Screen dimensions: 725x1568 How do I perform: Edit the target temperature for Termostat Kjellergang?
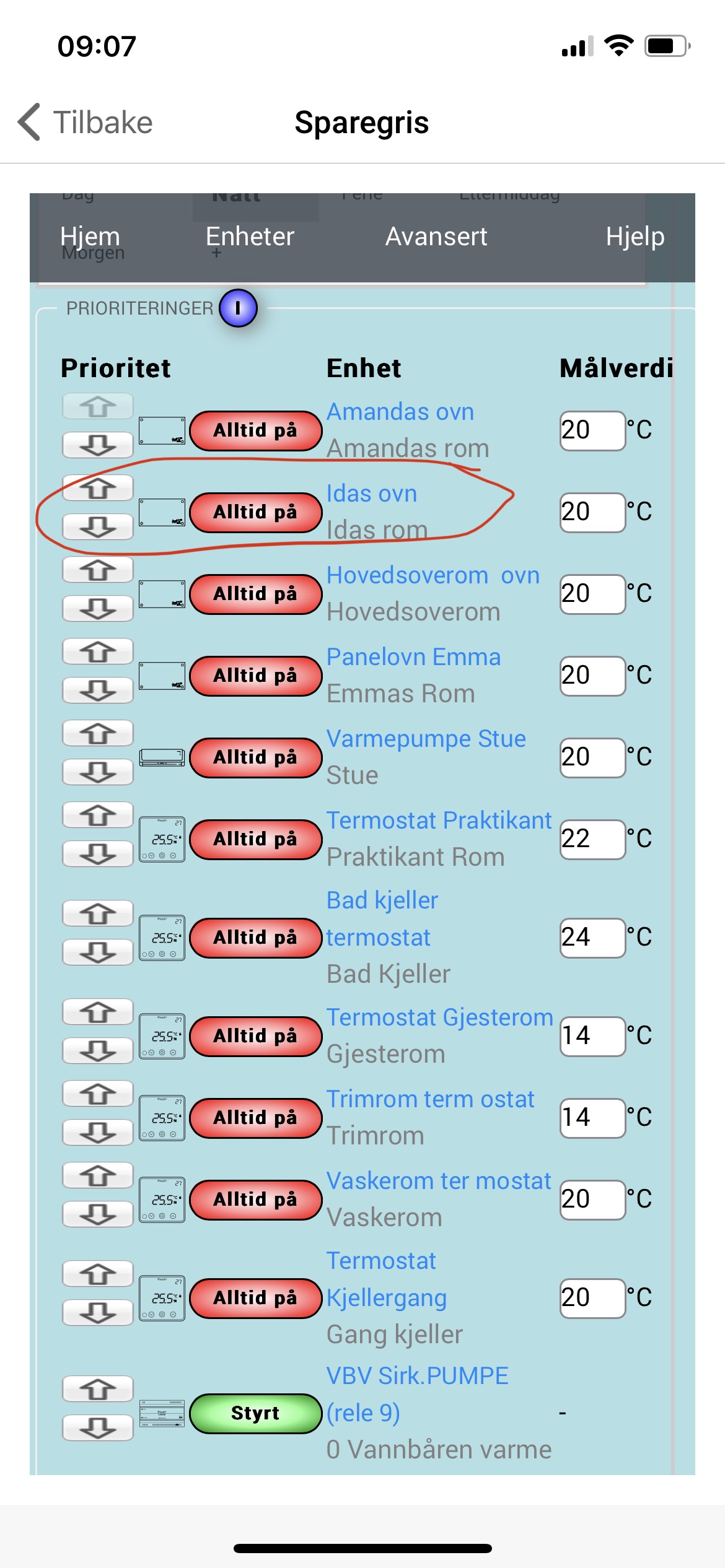pos(592,1298)
